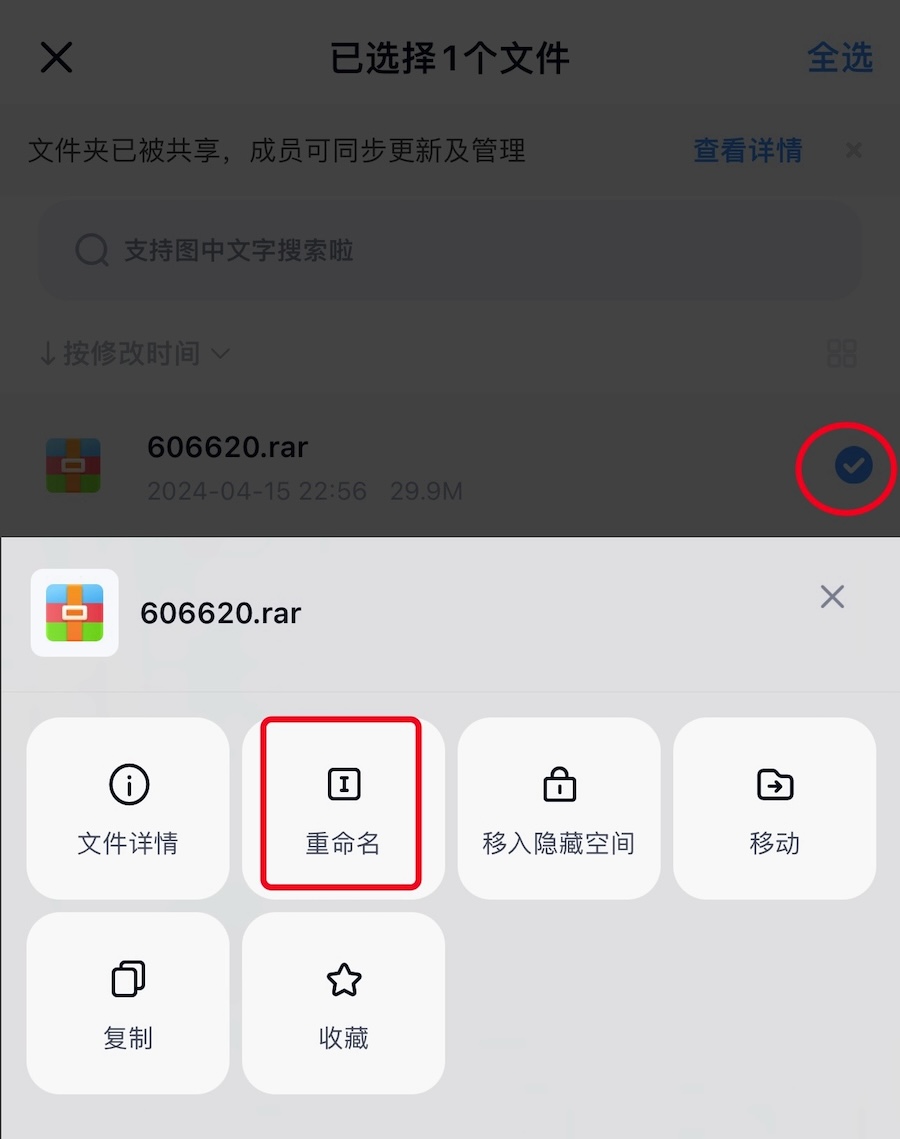Dismiss the shared folder notice
Screen dimensions: 900x1139
[x=853, y=151]
